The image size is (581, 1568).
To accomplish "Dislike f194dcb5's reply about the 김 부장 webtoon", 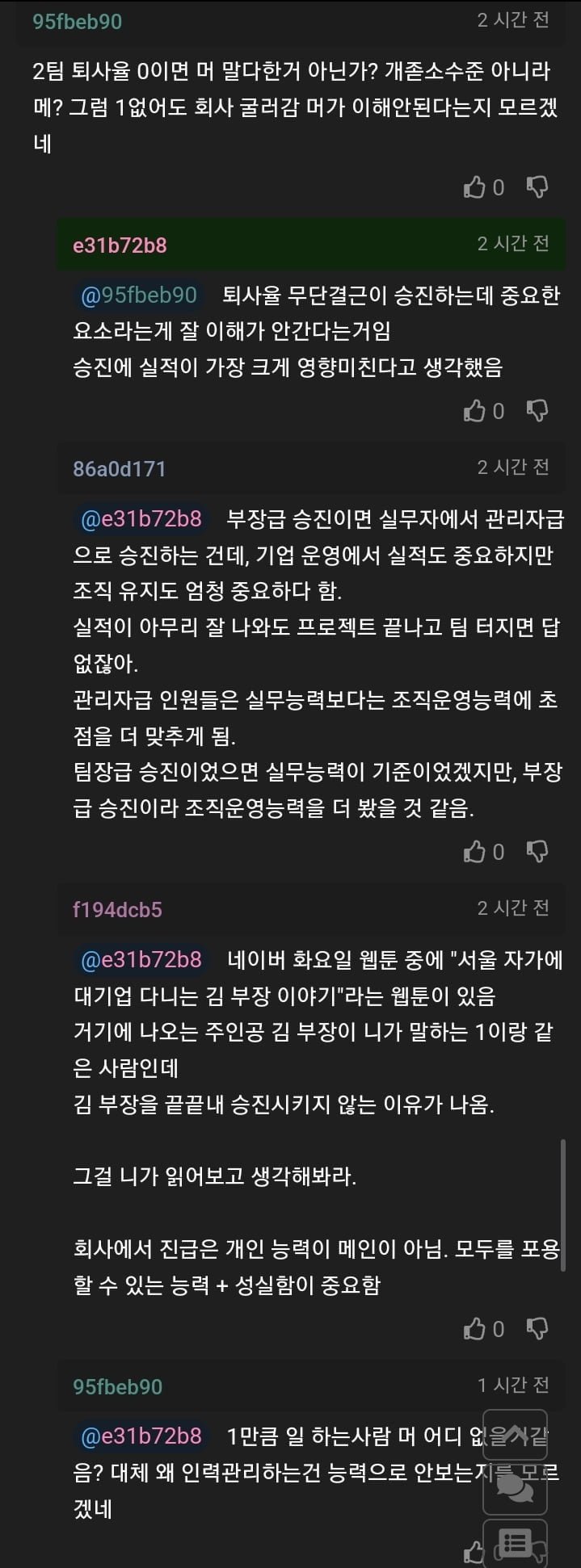I will (x=537, y=1328).
